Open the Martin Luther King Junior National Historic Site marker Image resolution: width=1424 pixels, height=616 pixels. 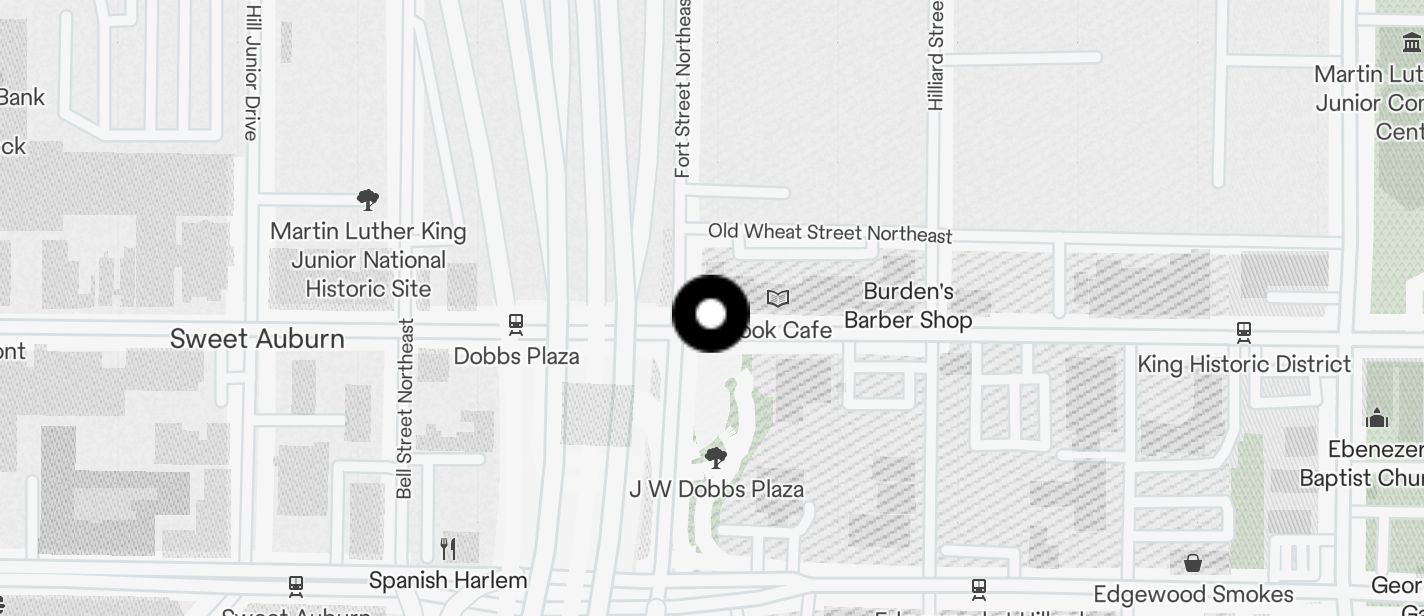pyautogui.click(x=368, y=200)
